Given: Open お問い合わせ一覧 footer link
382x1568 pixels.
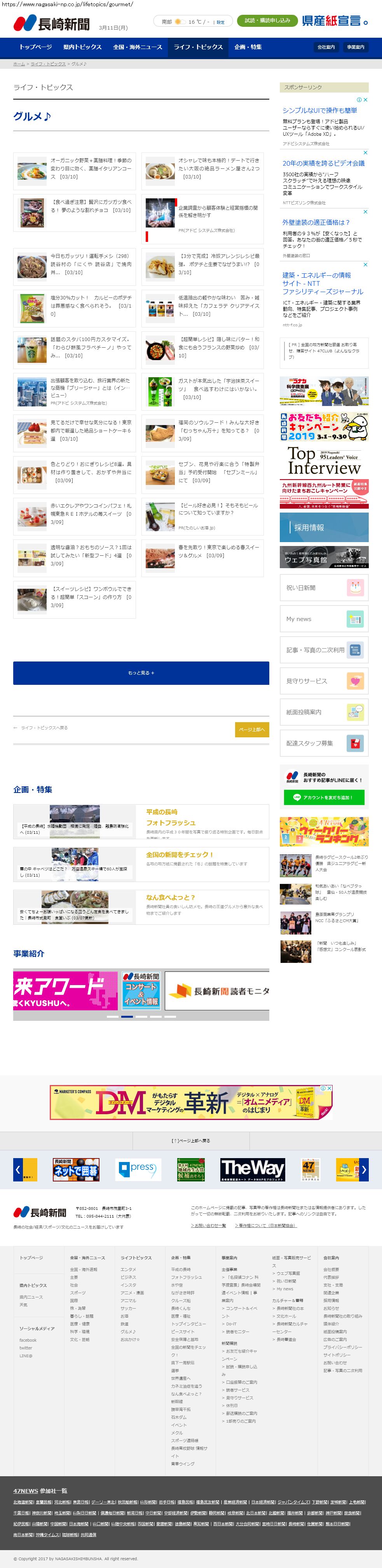Looking at the screenshot, I should coord(208,1225).
